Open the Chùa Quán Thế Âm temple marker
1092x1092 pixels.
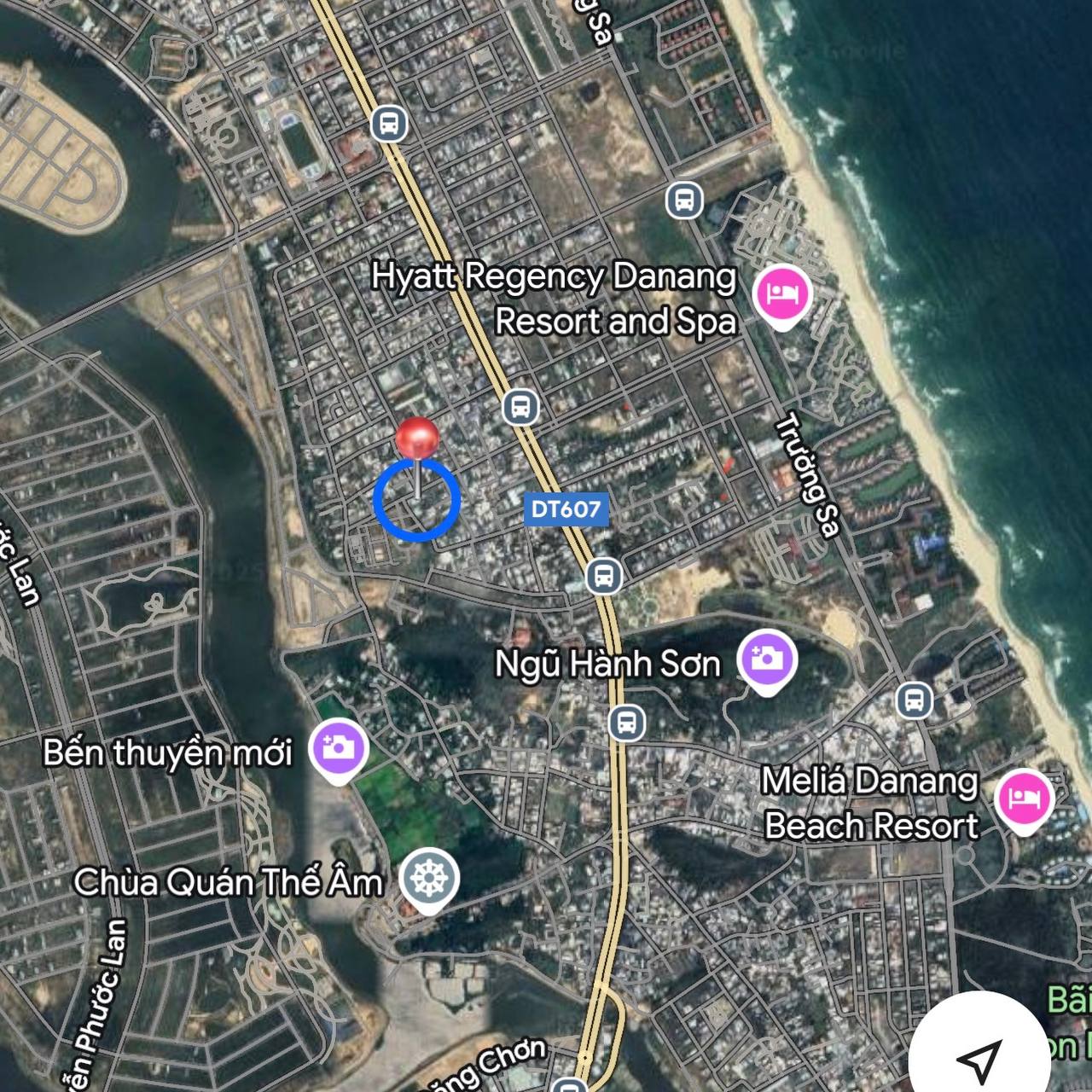click(429, 878)
